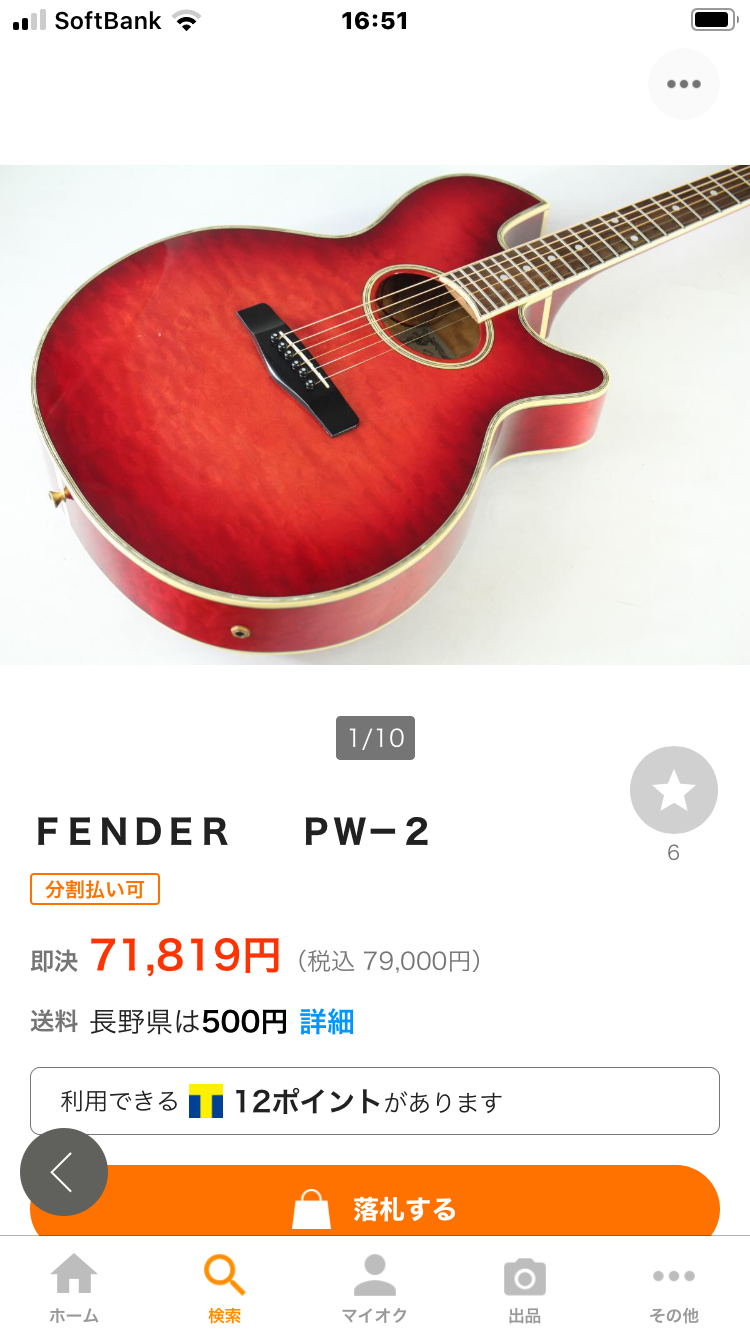750x1334 pixels.
Task: Open the guitar photo thumbnail
Action: pos(375,414)
